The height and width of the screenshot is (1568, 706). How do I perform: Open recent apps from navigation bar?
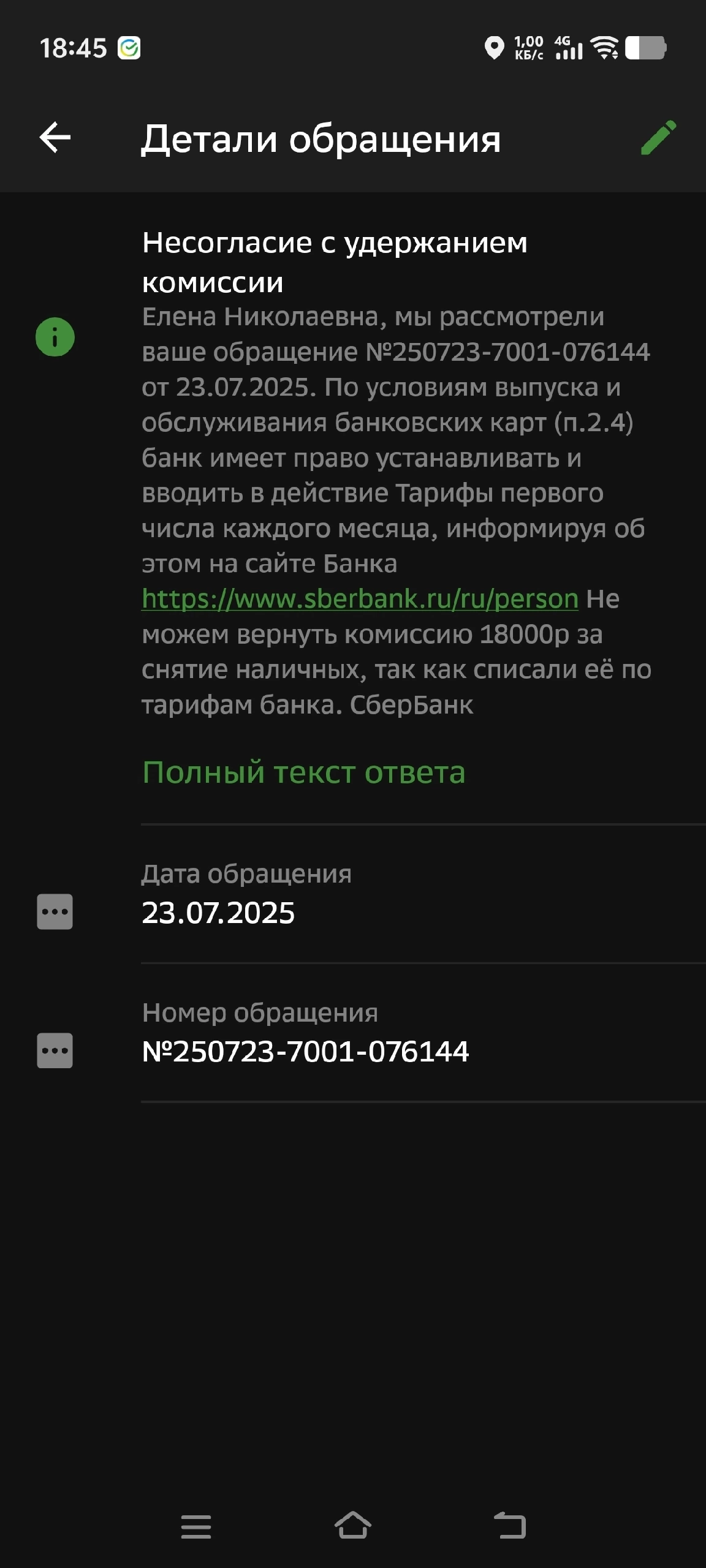point(196,1526)
